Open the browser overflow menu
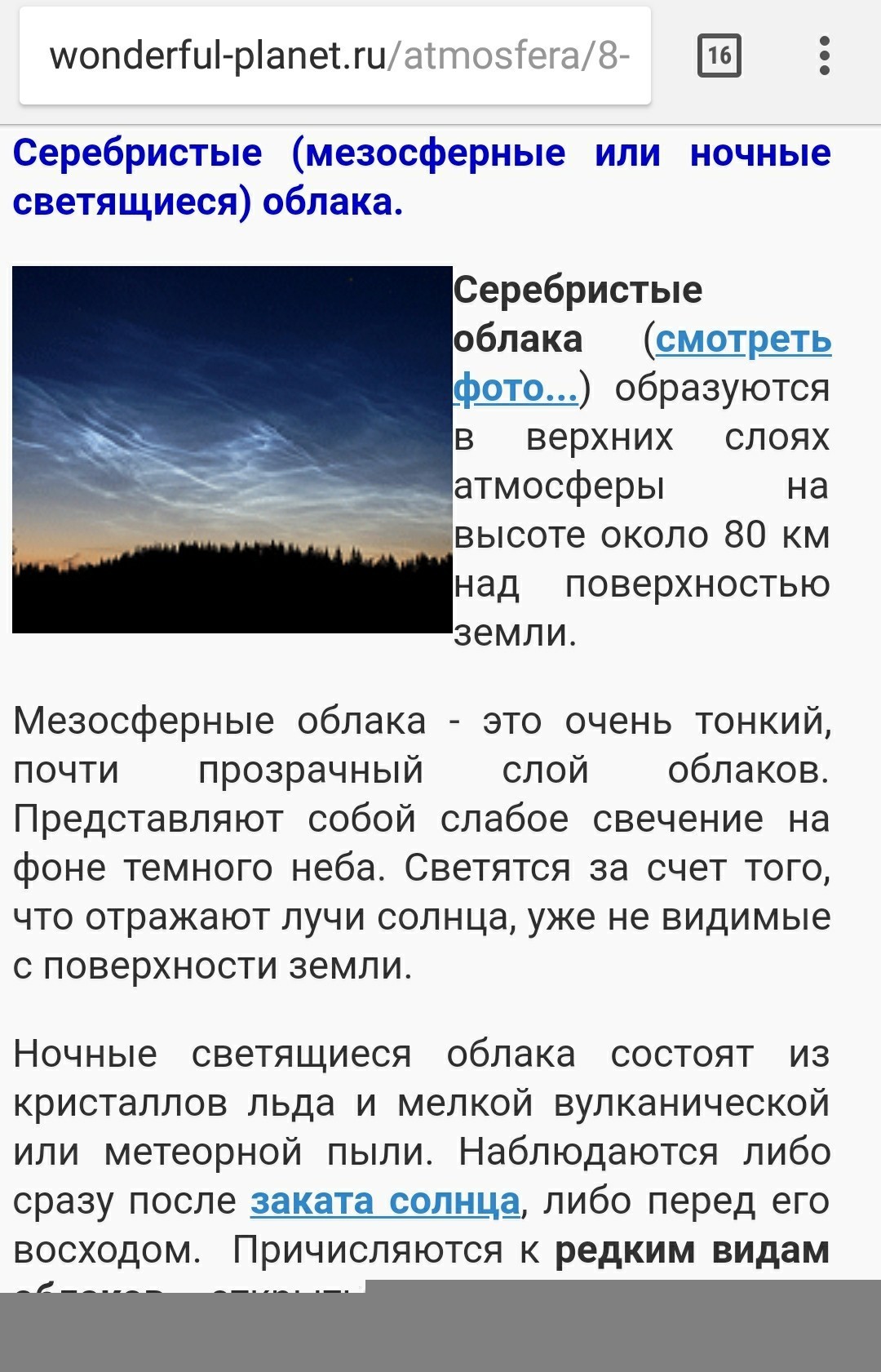Image resolution: width=881 pixels, height=1372 pixels. point(824,56)
